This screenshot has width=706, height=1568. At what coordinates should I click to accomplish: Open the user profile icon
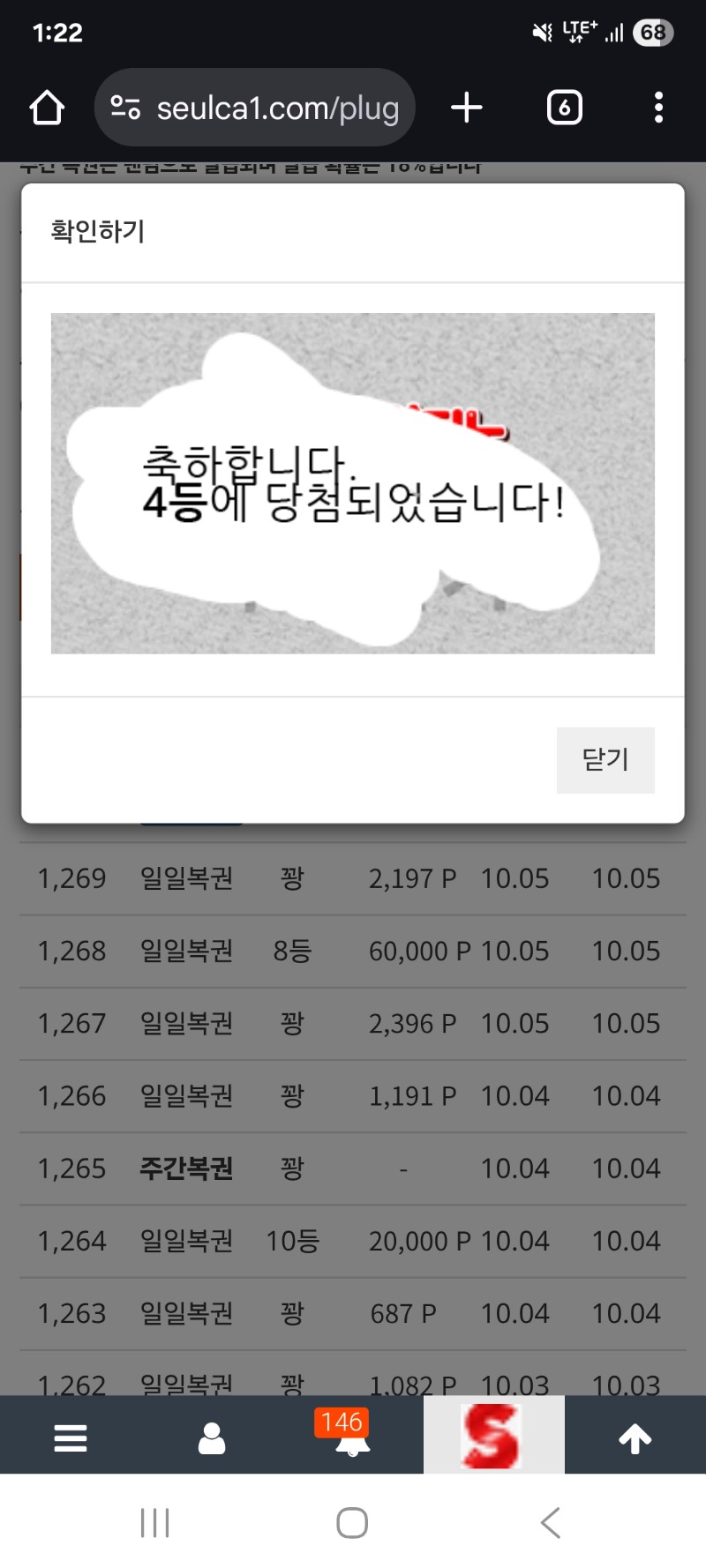[212, 1438]
